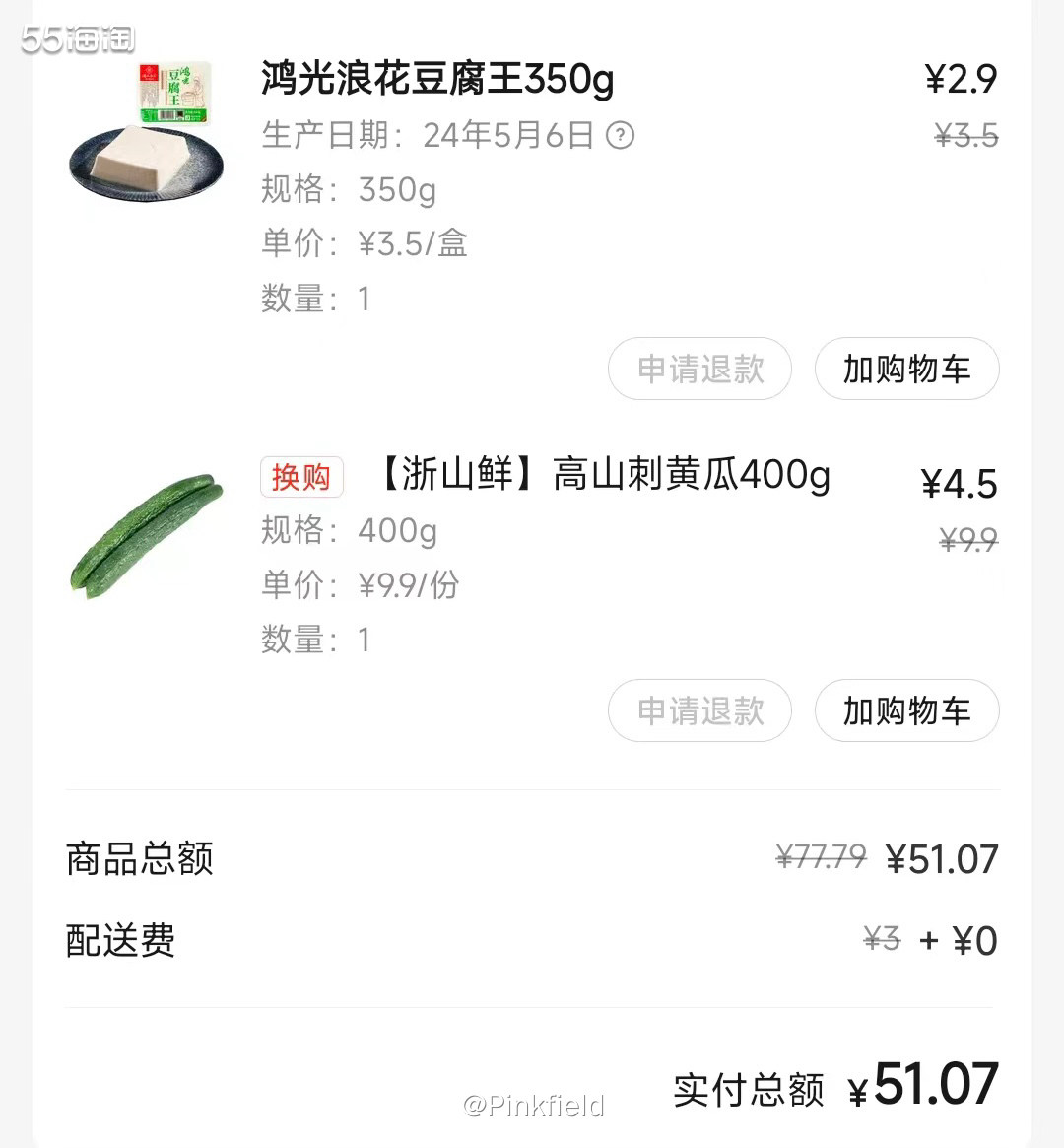This screenshot has width=1064, height=1148.
Task: Request refund for the tofu item
Action: (699, 370)
